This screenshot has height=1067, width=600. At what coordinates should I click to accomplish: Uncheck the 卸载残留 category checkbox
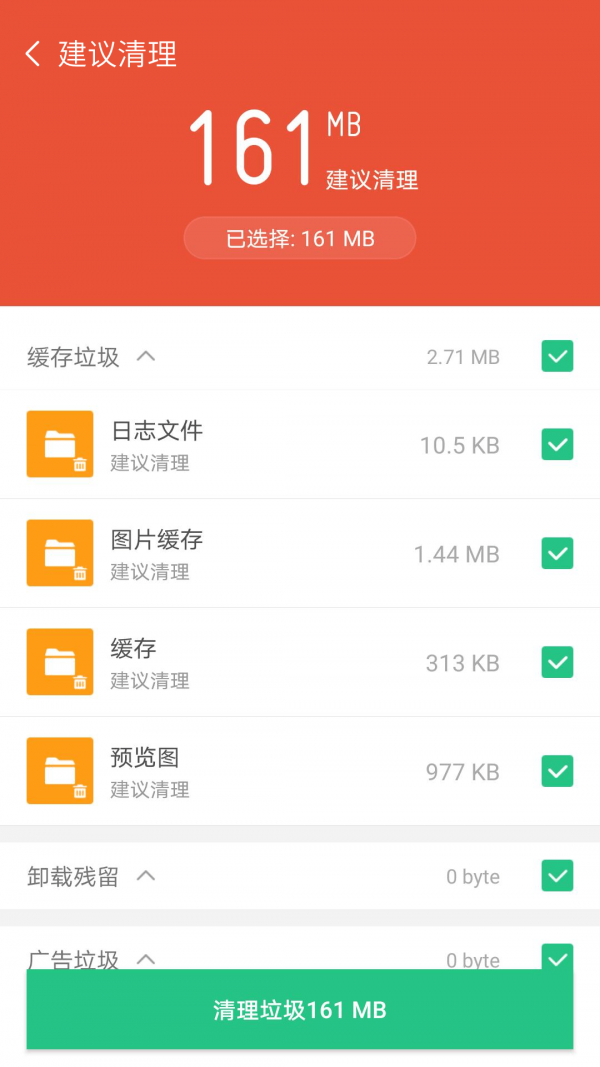point(557,876)
